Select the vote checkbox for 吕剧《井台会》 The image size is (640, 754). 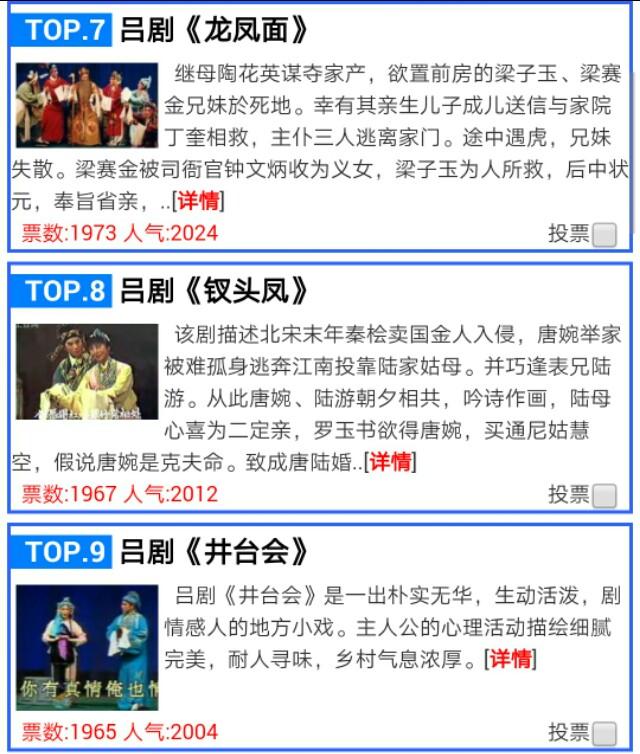[x=604, y=733]
